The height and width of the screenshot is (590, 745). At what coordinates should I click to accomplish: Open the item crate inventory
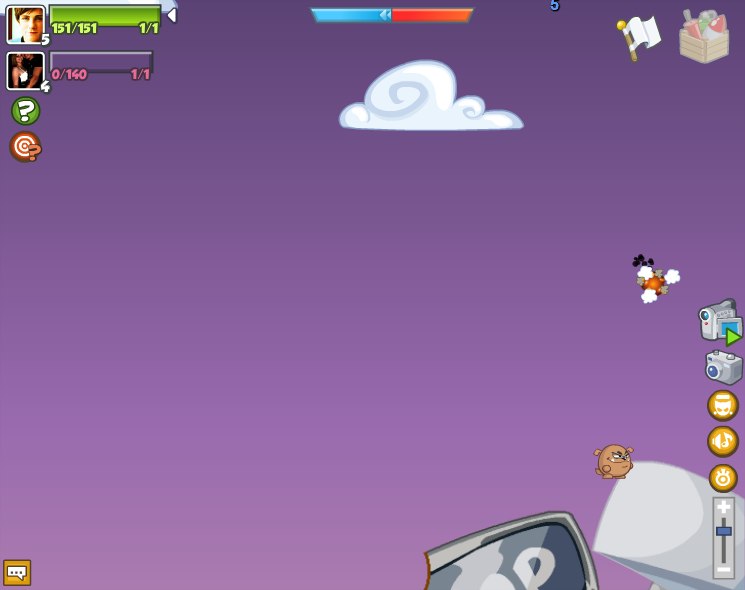click(704, 37)
